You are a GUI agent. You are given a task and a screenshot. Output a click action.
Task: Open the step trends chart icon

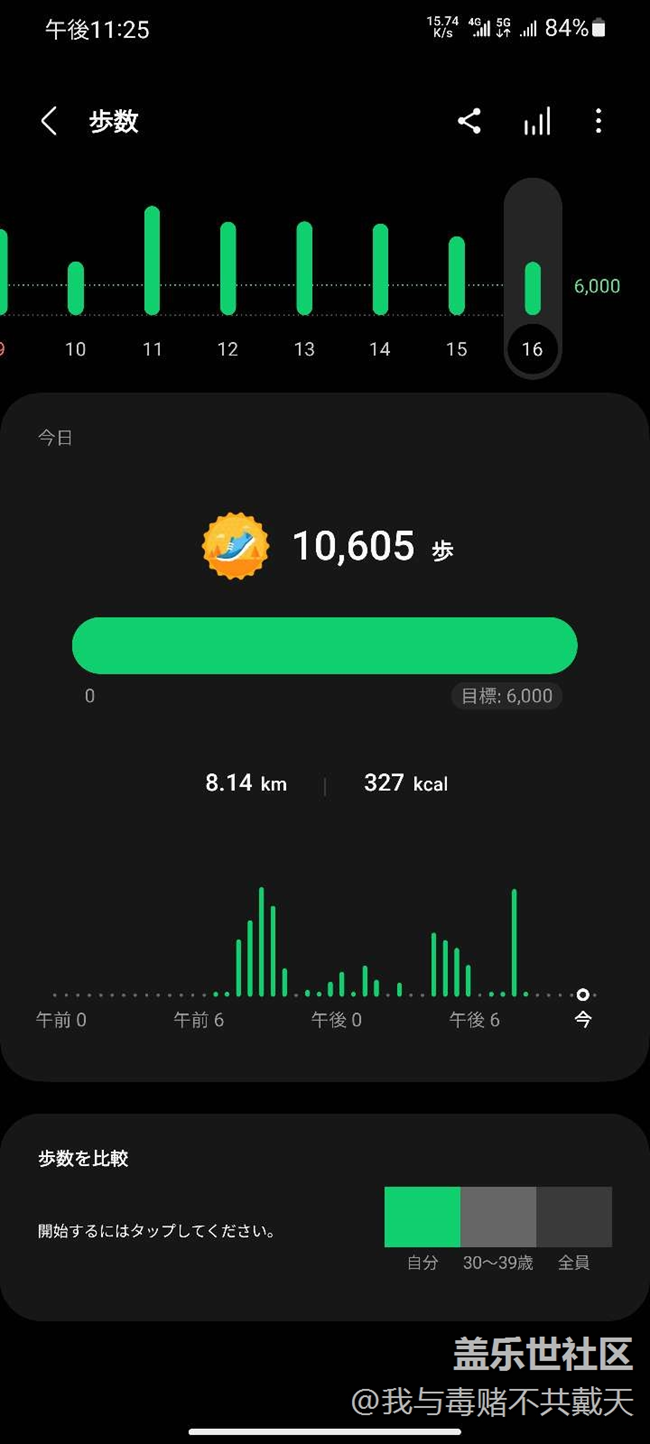click(537, 122)
